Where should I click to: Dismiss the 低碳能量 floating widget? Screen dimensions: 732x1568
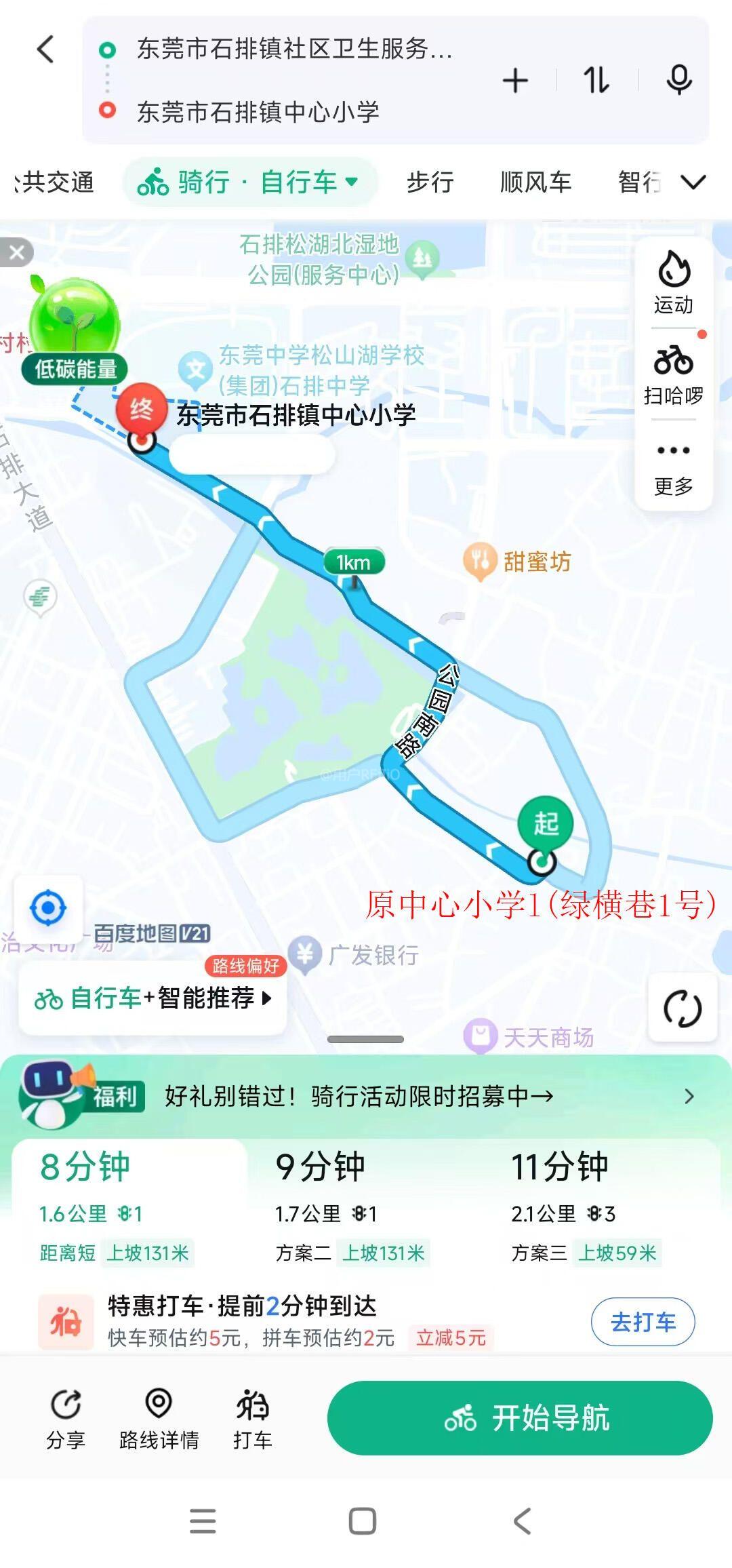pyautogui.click(x=17, y=253)
